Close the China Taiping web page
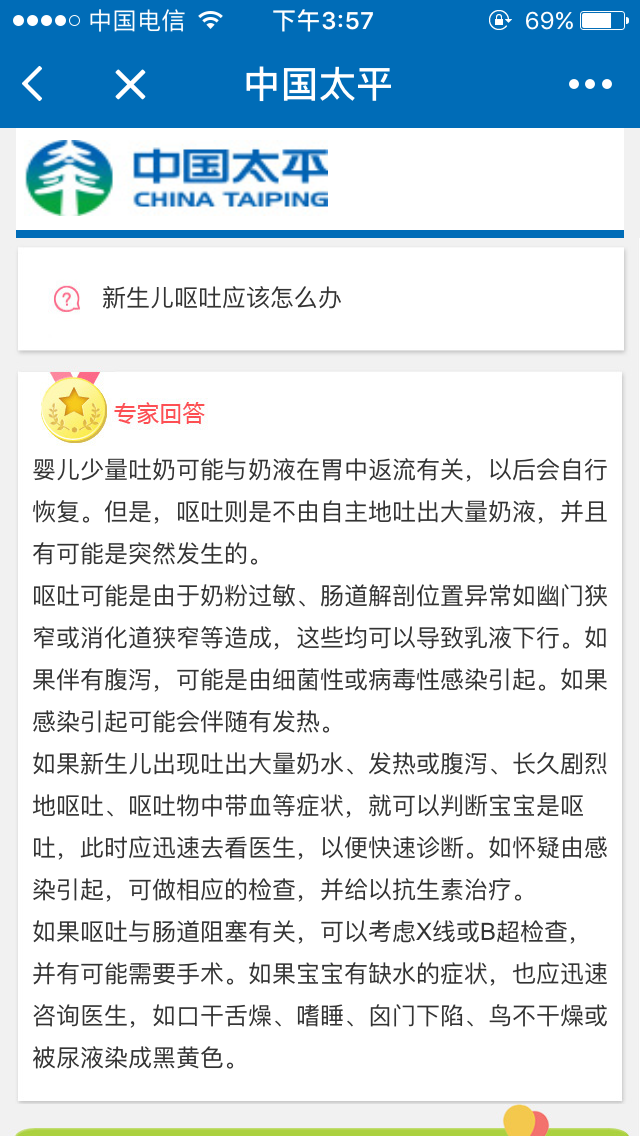The width and height of the screenshot is (640, 1136). click(130, 85)
